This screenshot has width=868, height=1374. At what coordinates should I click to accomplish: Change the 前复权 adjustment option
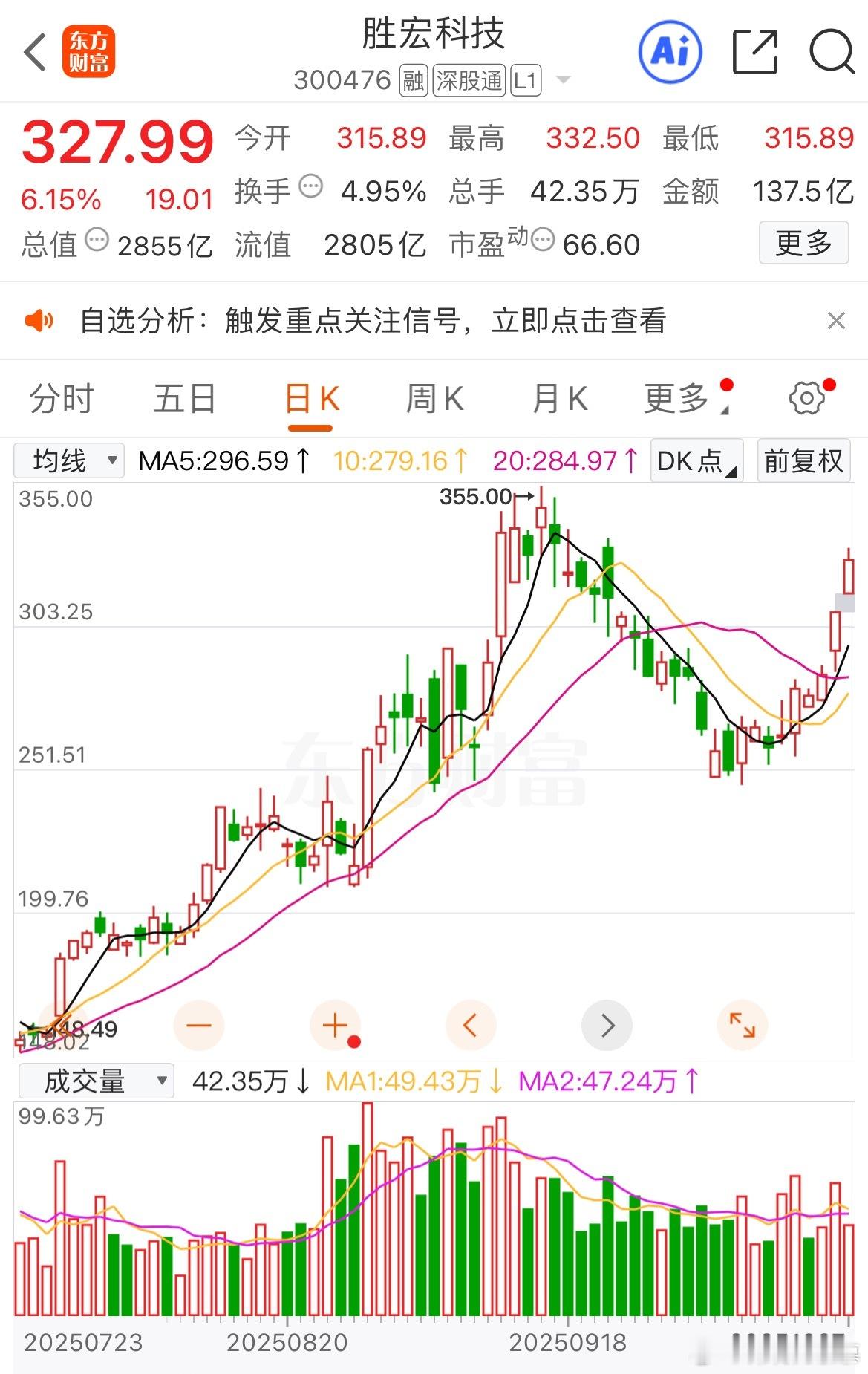pos(803,460)
